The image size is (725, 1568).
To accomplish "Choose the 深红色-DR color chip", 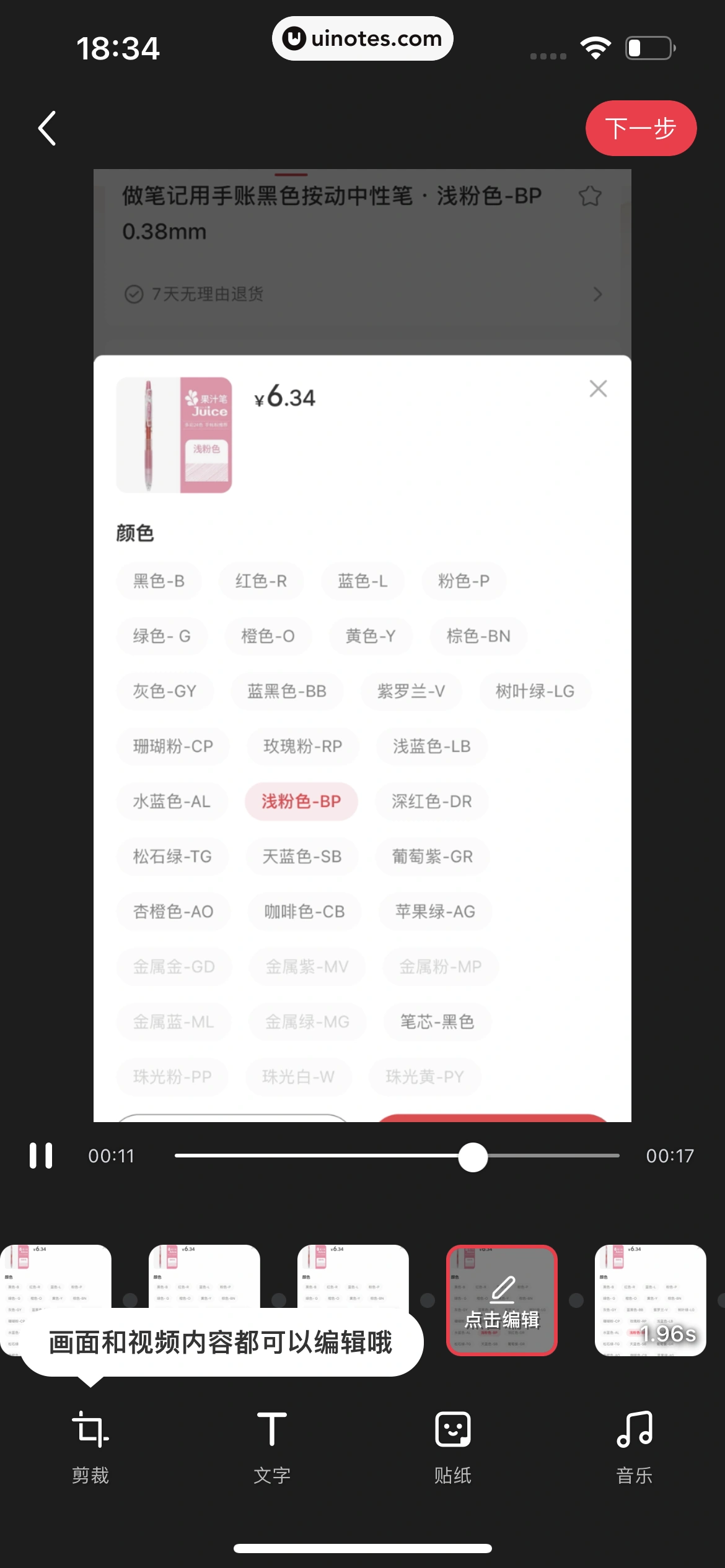I will pyautogui.click(x=431, y=801).
